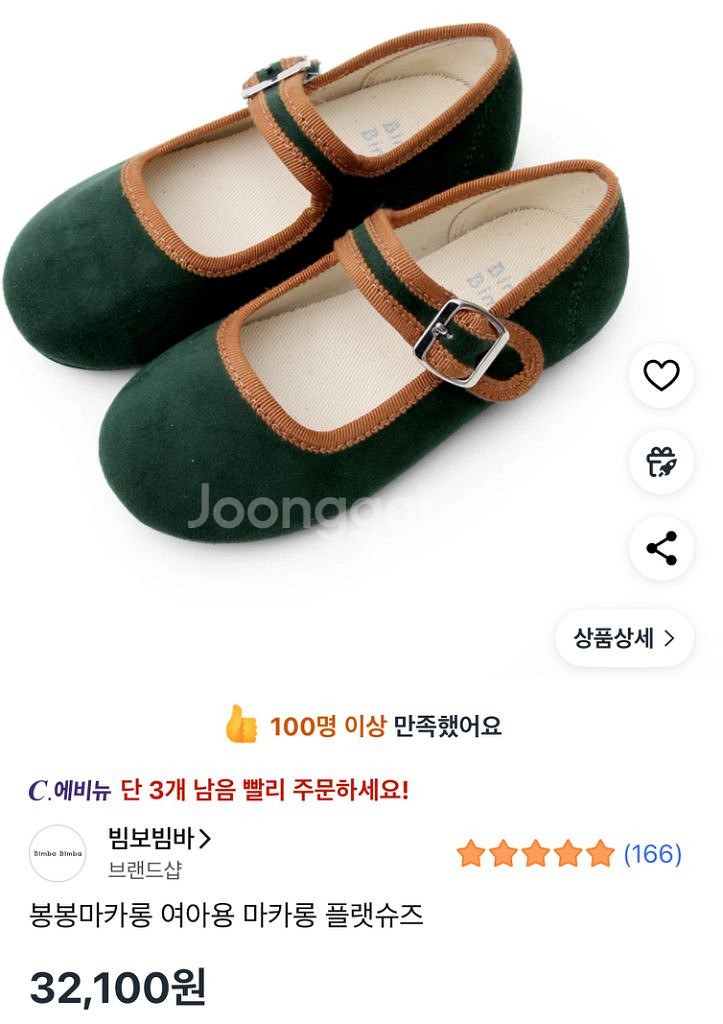
Task: Share this product
Action: point(661,548)
